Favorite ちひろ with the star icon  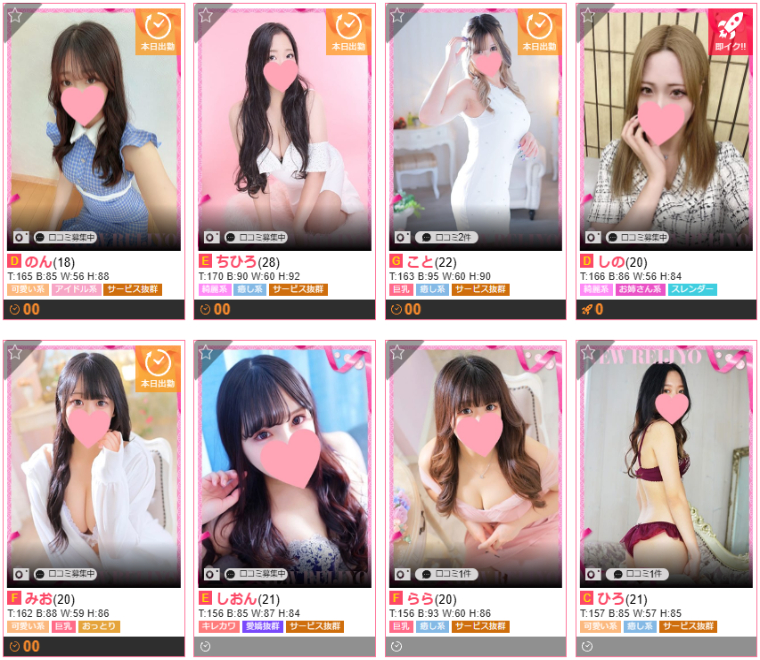point(205,15)
